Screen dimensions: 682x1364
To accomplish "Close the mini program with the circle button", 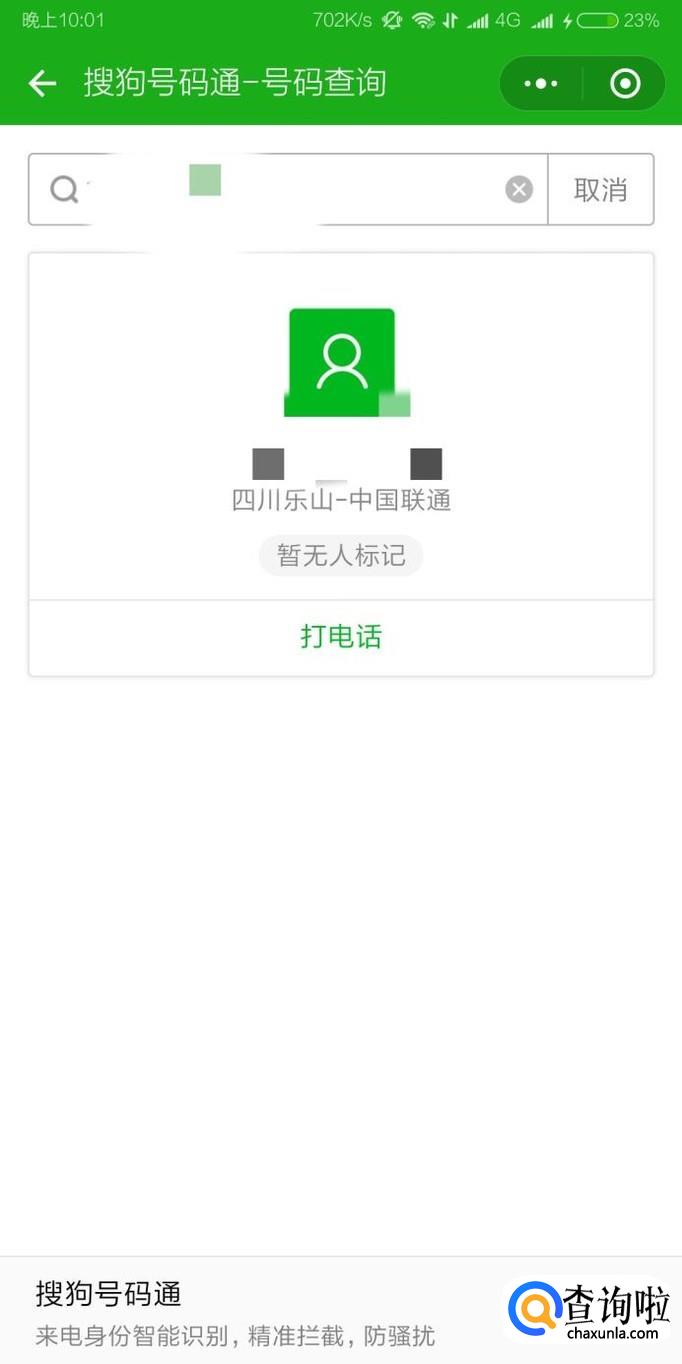I will click(x=625, y=83).
